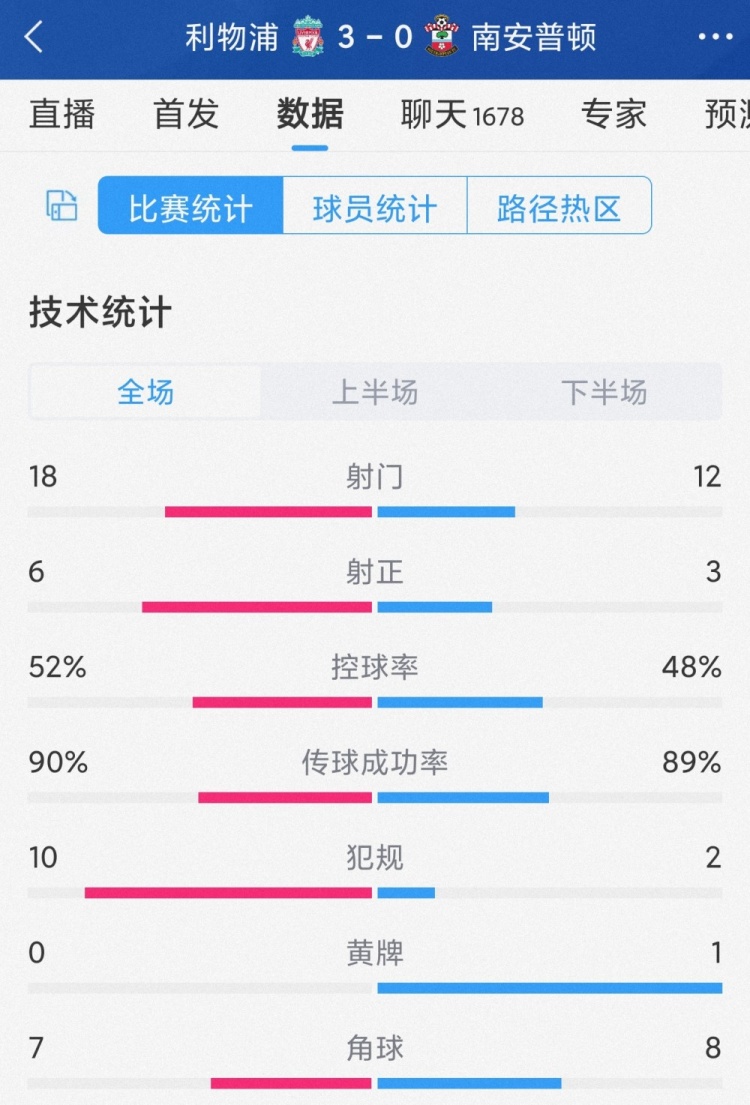Switch stats to 上半场 (first half)
Screen dimensions: 750x1105
pos(375,394)
